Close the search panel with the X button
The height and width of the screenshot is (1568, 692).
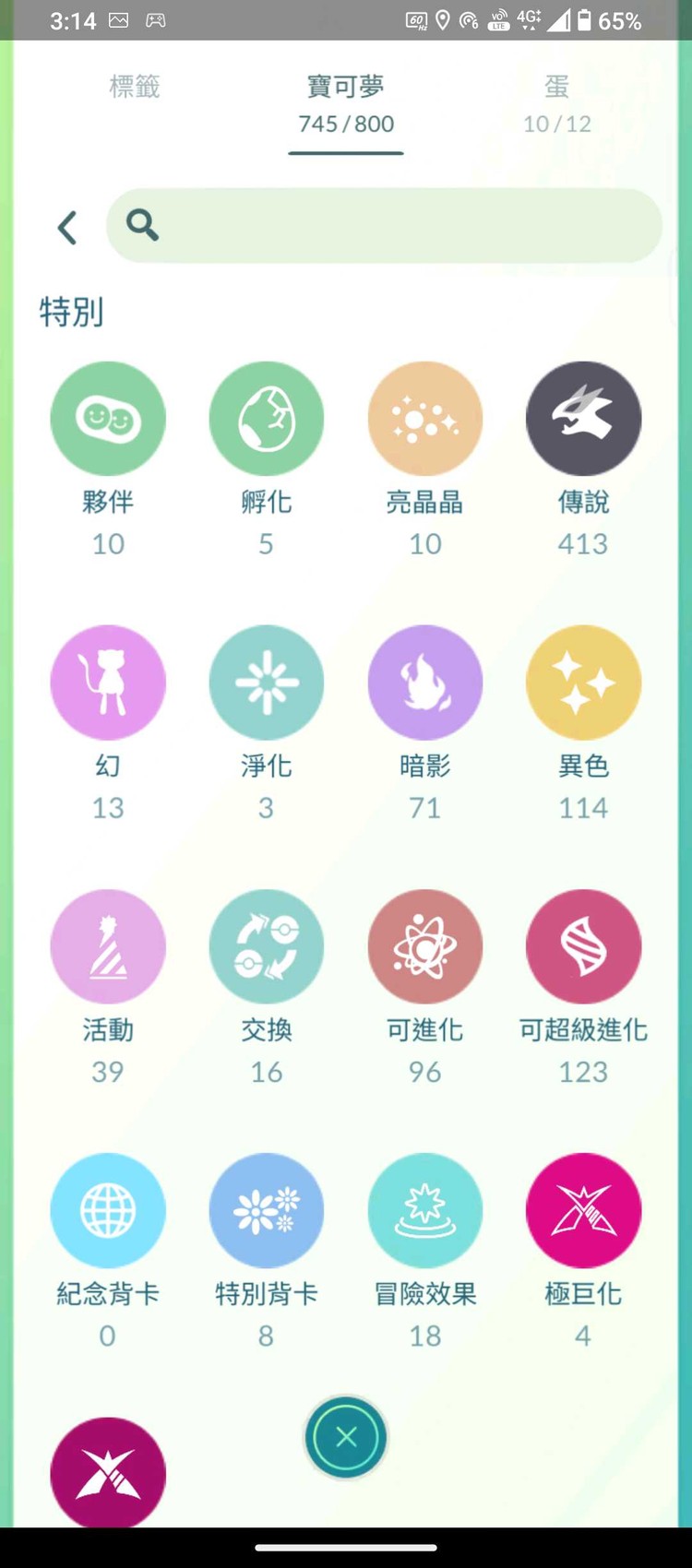click(346, 1437)
